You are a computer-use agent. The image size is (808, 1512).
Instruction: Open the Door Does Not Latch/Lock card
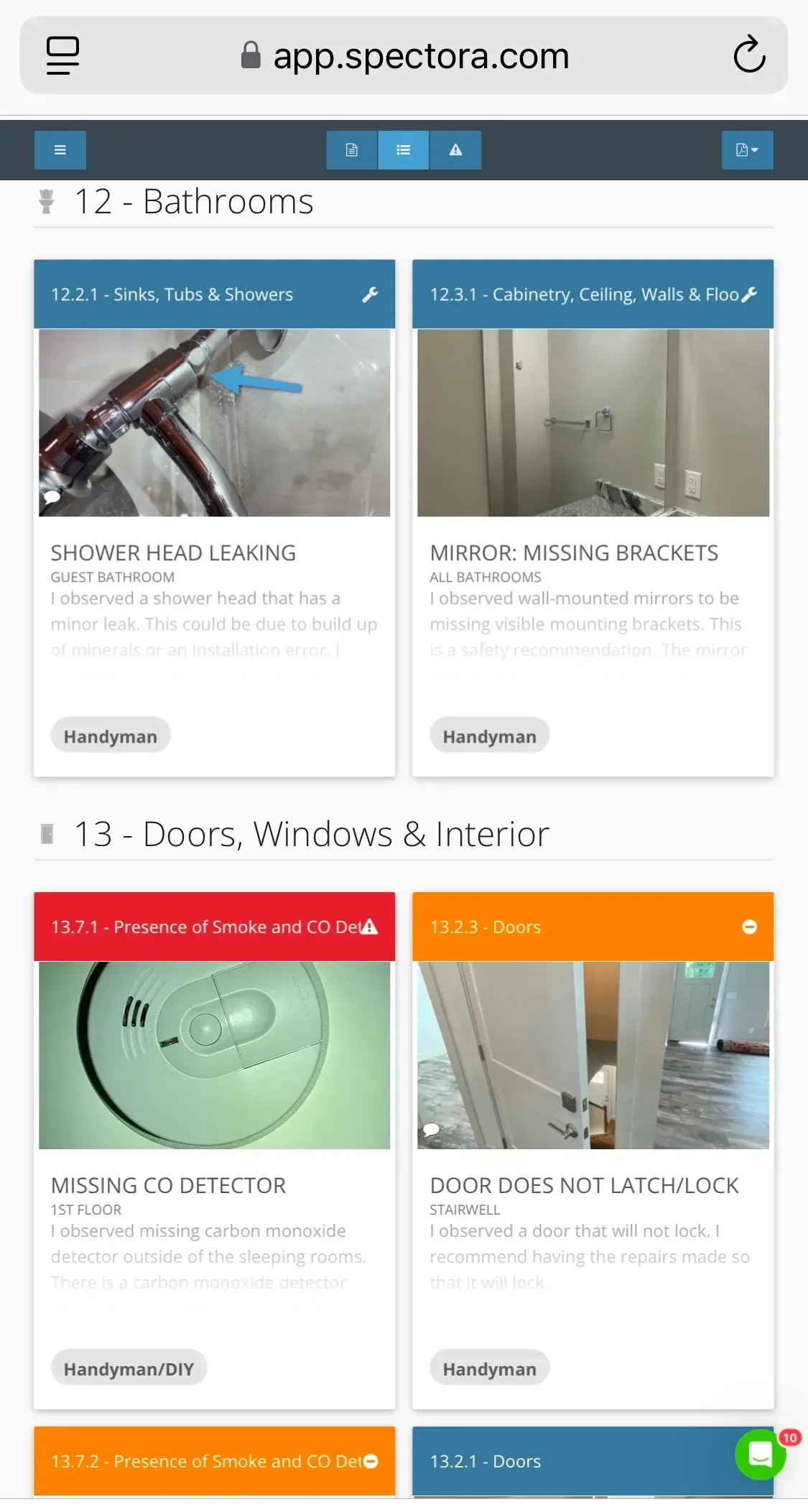[584, 1185]
